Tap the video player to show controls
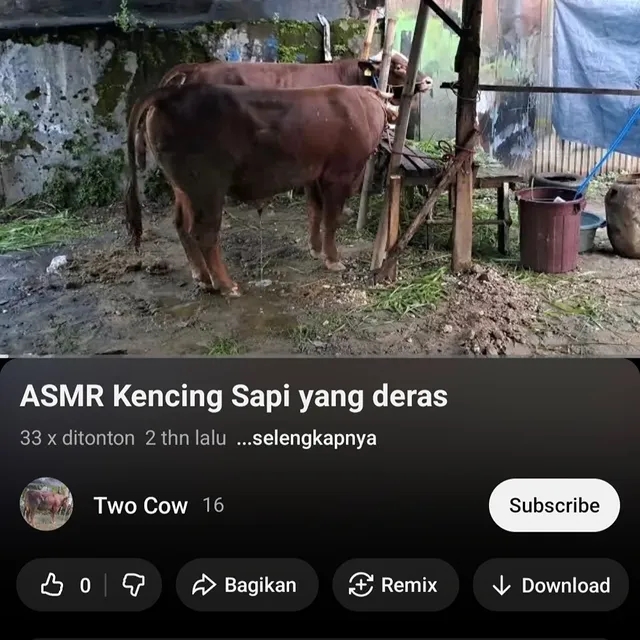The image size is (640, 640). [x=320, y=178]
